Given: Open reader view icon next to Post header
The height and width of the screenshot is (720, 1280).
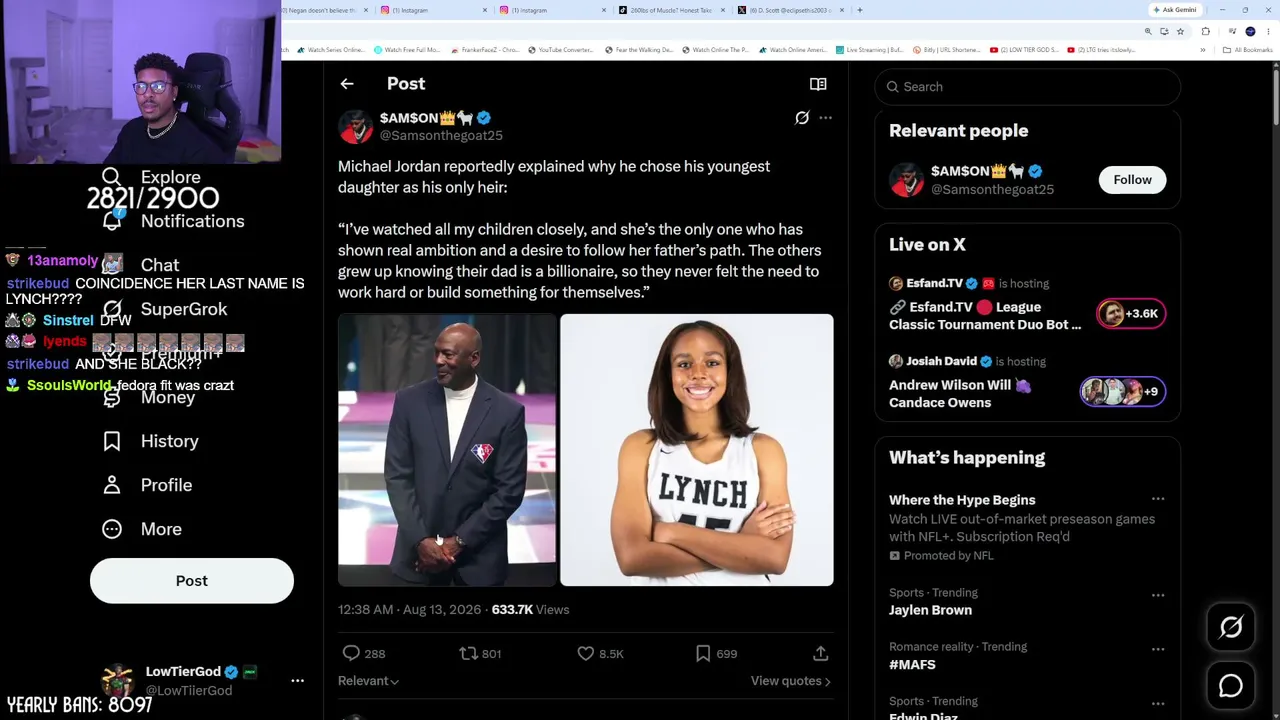Looking at the screenshot, I should (x=818, y=84).
